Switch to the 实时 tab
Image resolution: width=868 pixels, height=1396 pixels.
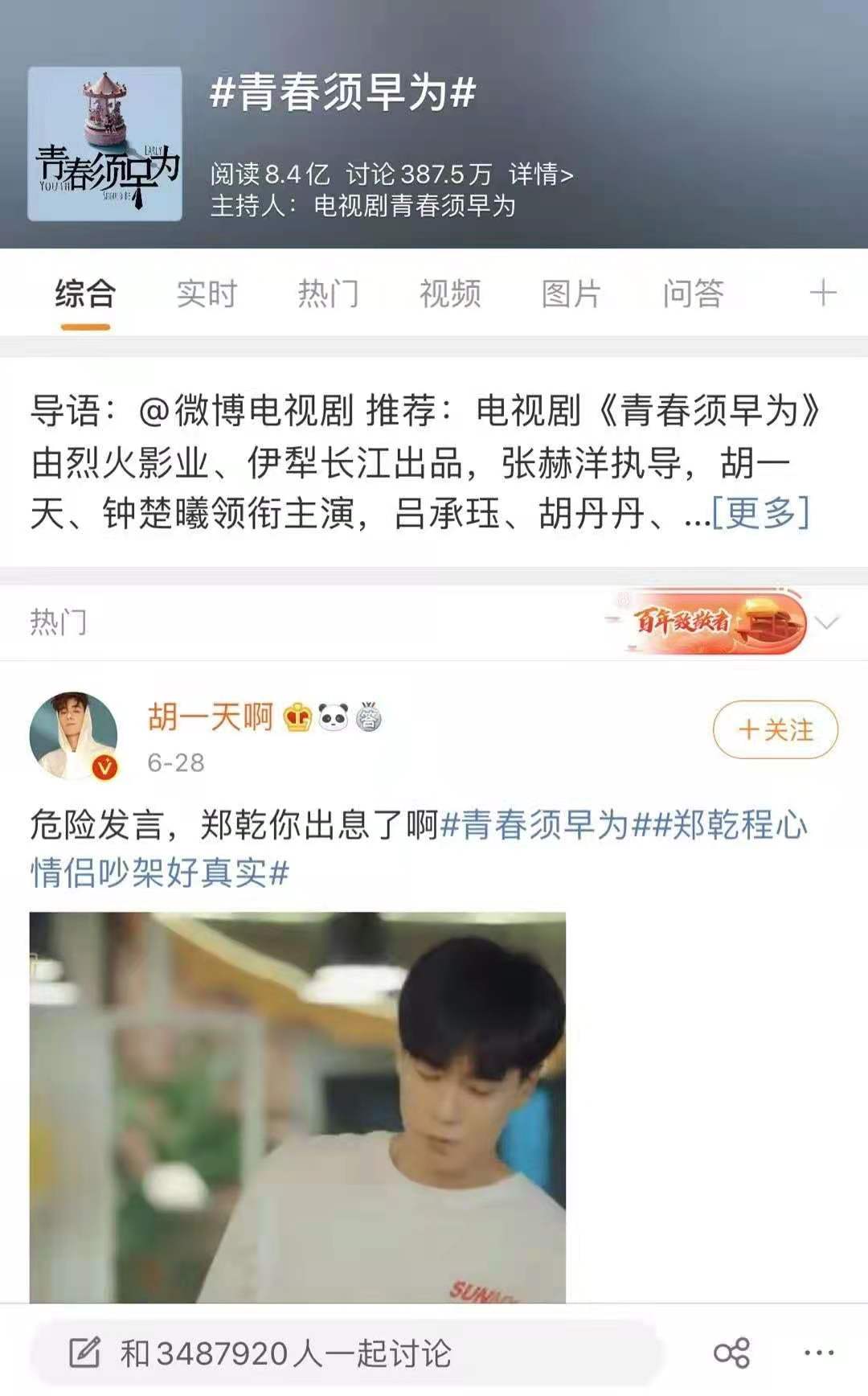coord(207,294)
